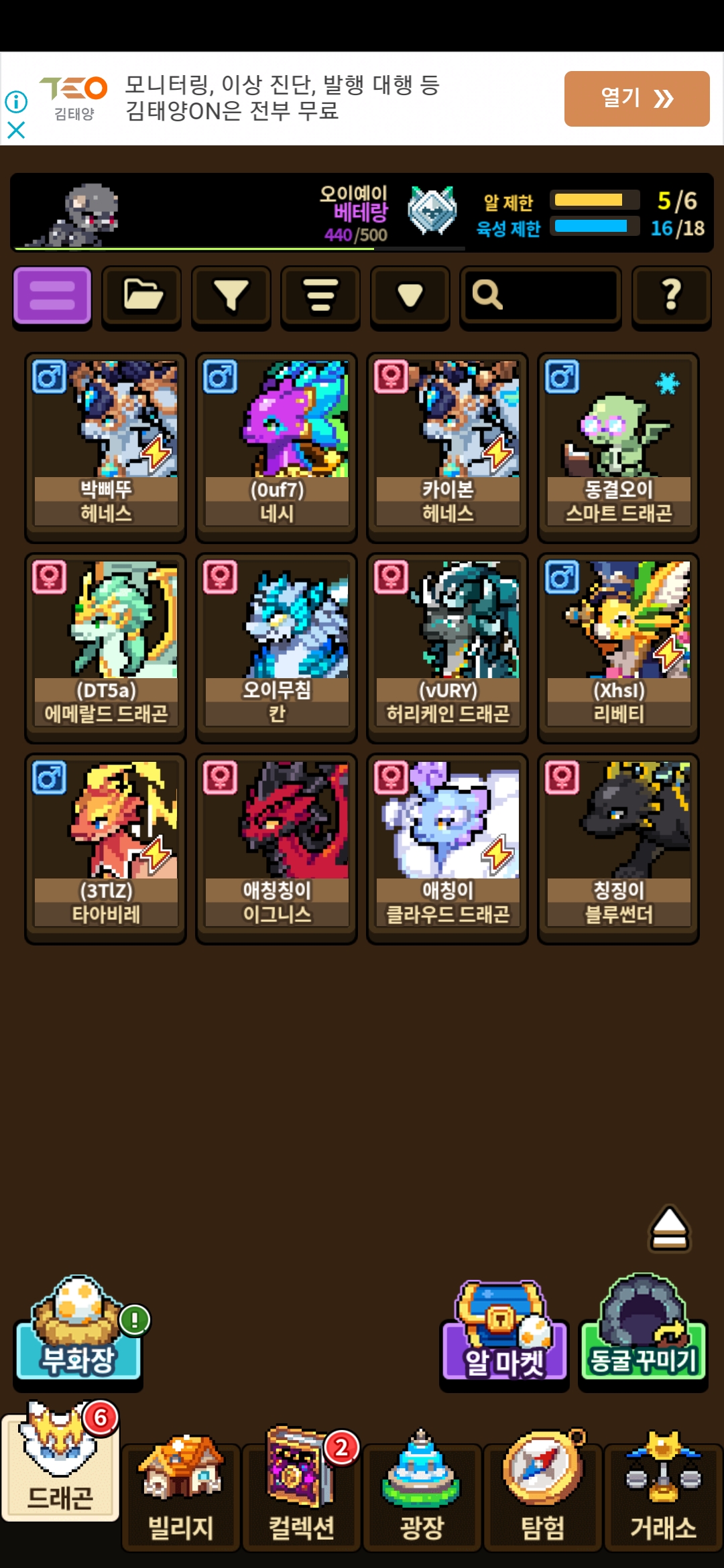Tap the dragon search field
724x1568 pixels.
pos(540,296)
